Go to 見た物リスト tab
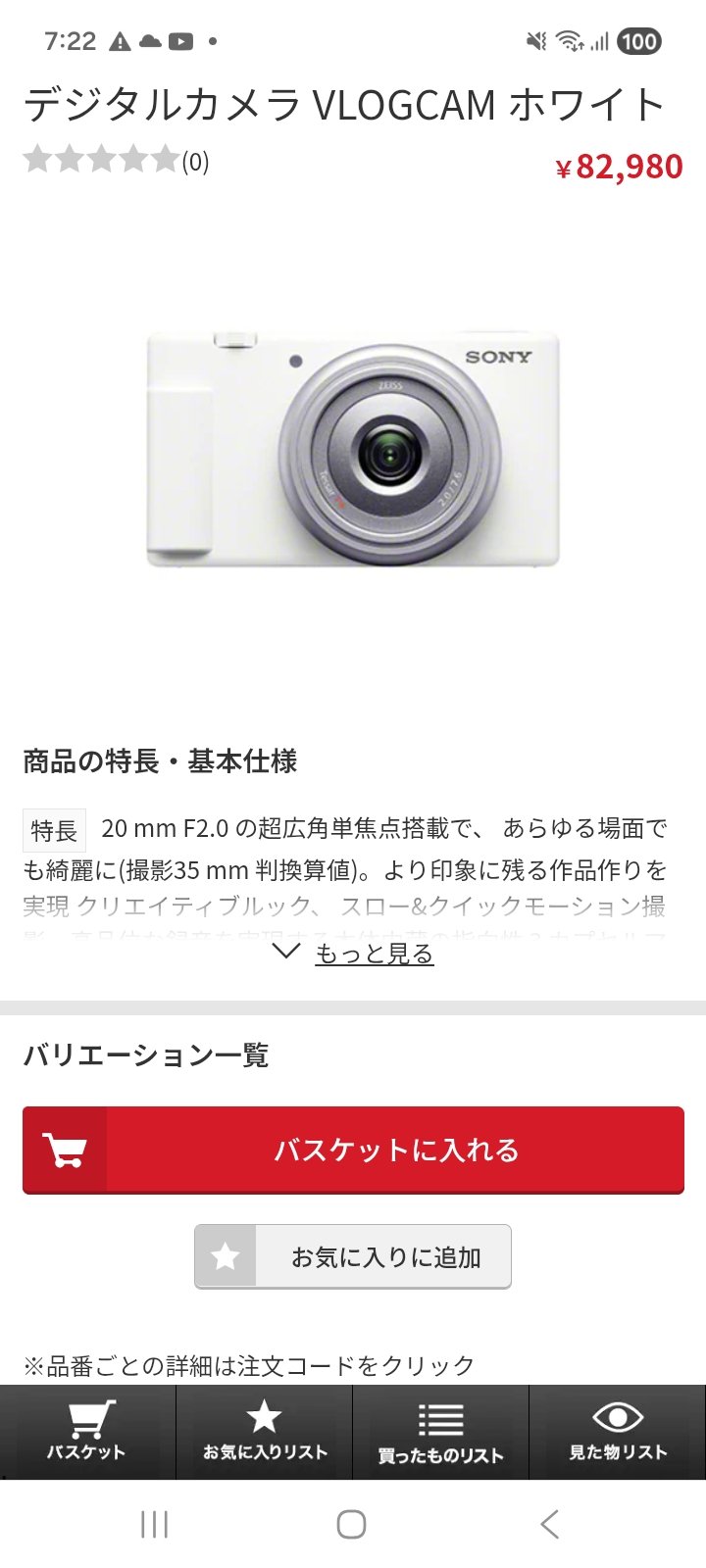The image size is (706, 1568). (x=617, y=1432)
